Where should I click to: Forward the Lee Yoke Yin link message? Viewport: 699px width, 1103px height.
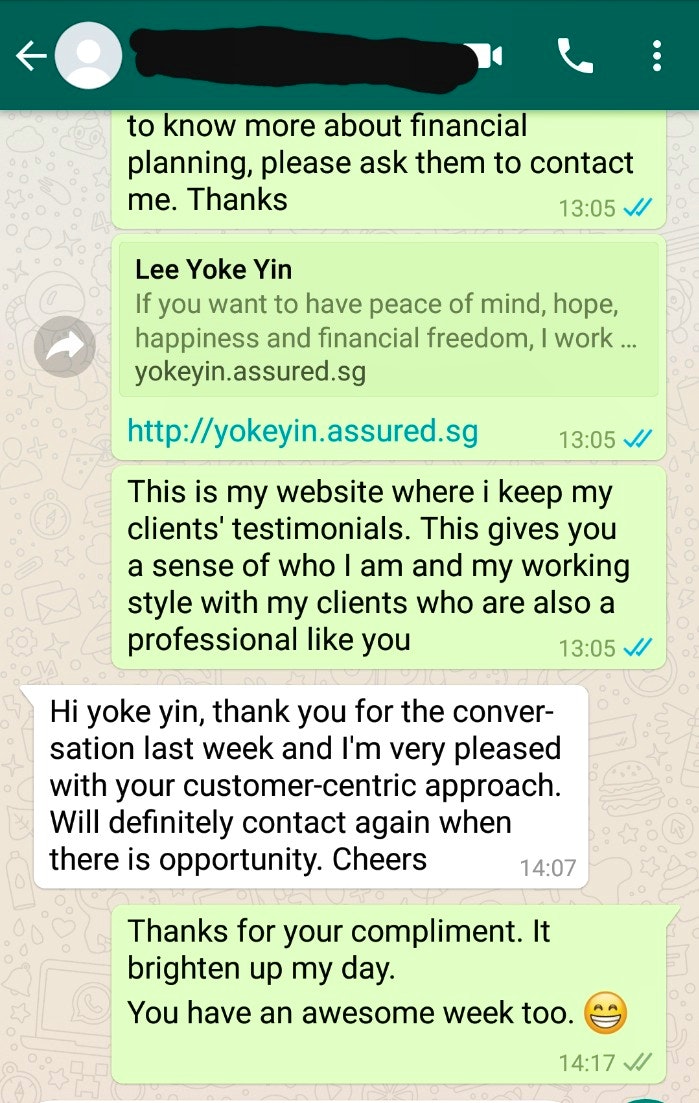click(x=65, y=347)
